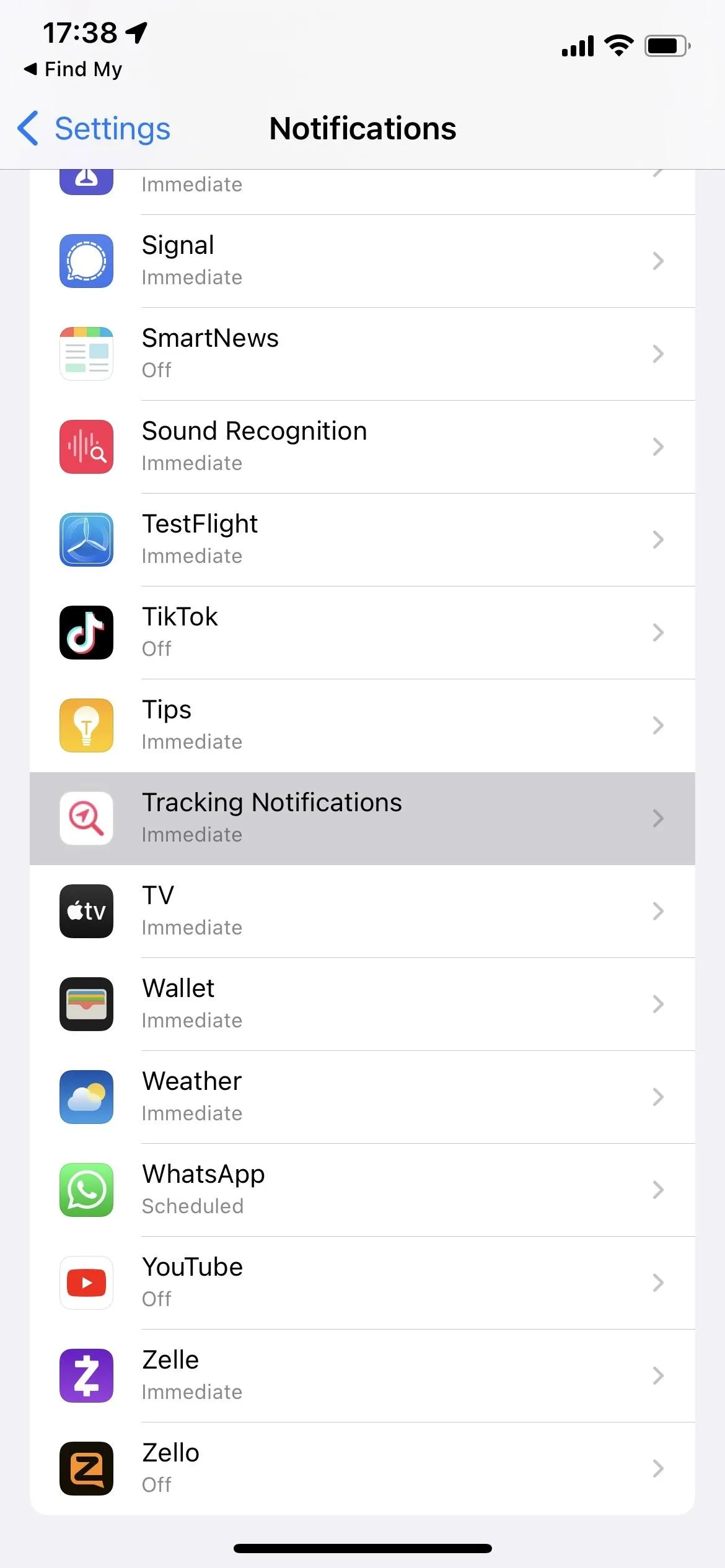Open Wallet notification settings
Viewport: 725px width, 1568px height.
[x=362, y=1004]
